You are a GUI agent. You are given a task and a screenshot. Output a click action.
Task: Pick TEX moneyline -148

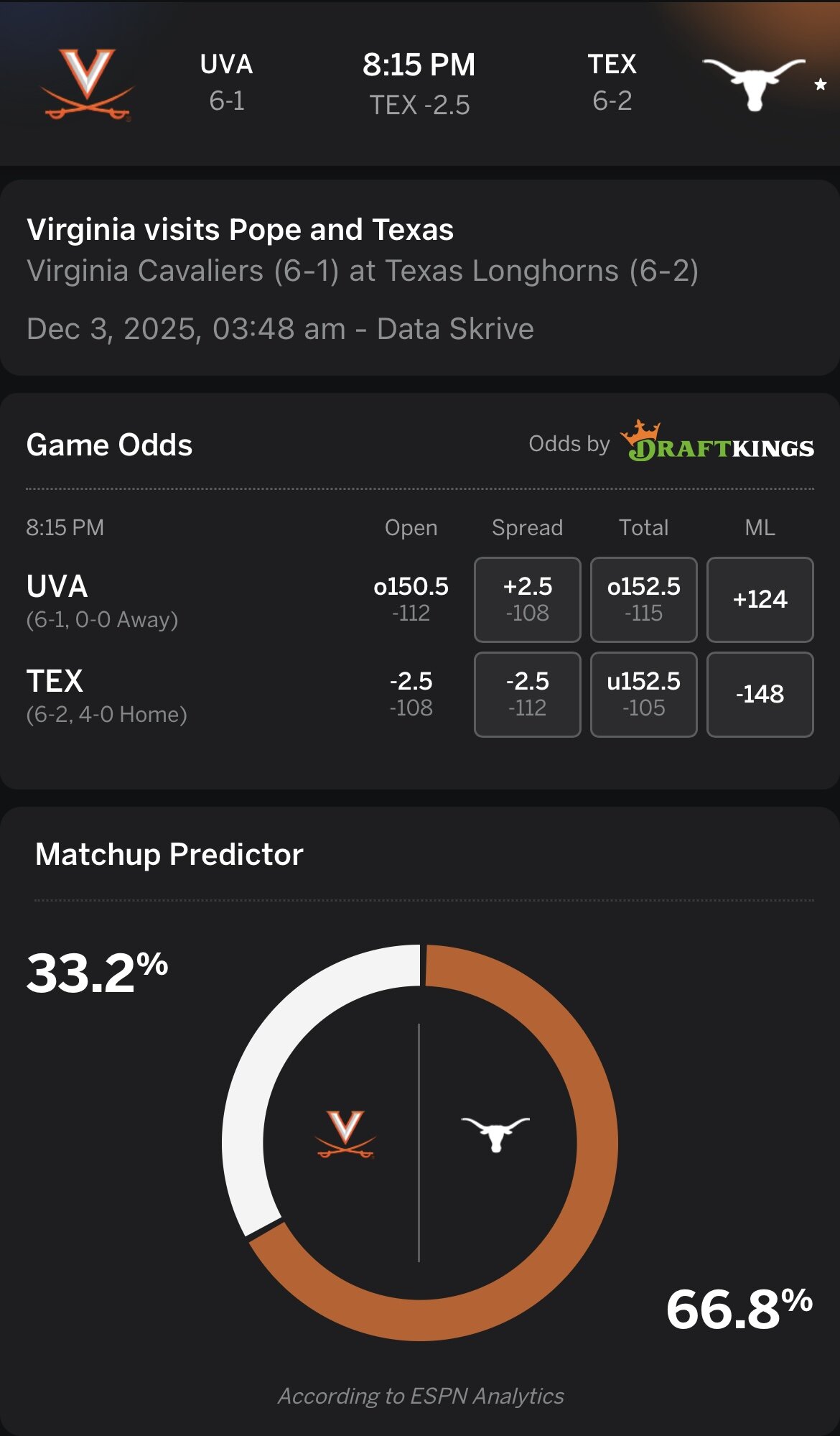click(760, 694)
